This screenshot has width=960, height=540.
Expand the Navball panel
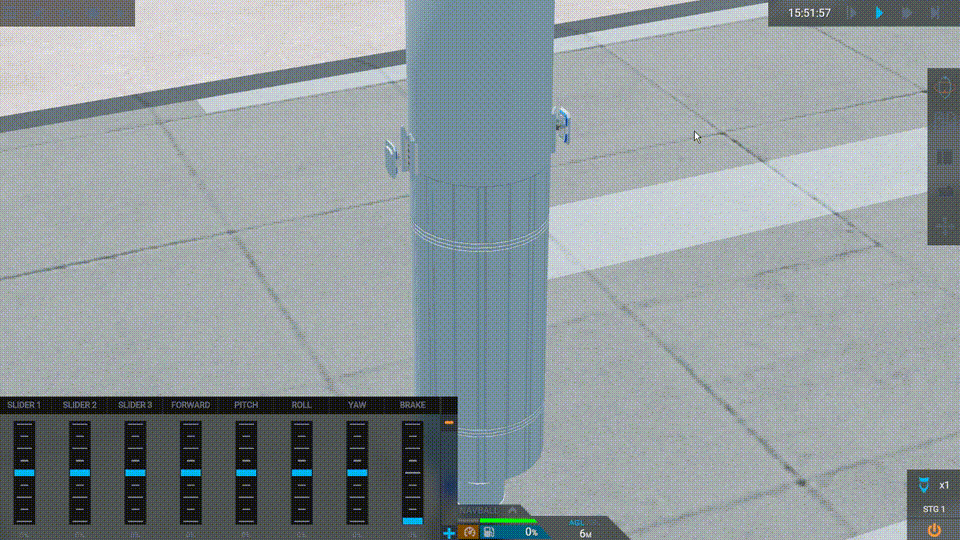click(x=513, y=510)
